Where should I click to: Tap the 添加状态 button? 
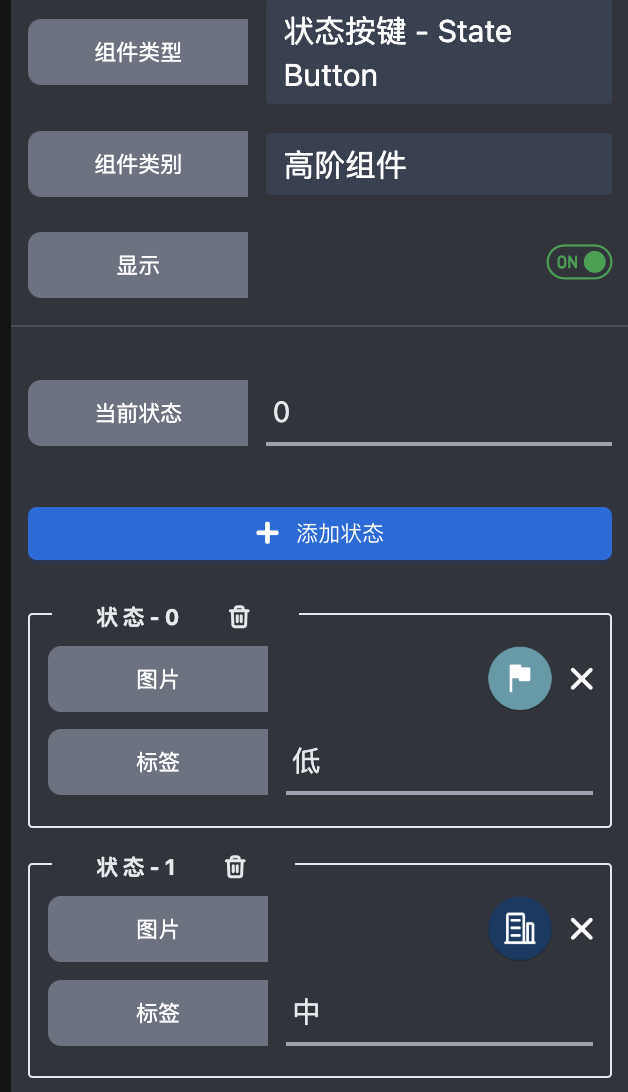click(x=319, y=533)
